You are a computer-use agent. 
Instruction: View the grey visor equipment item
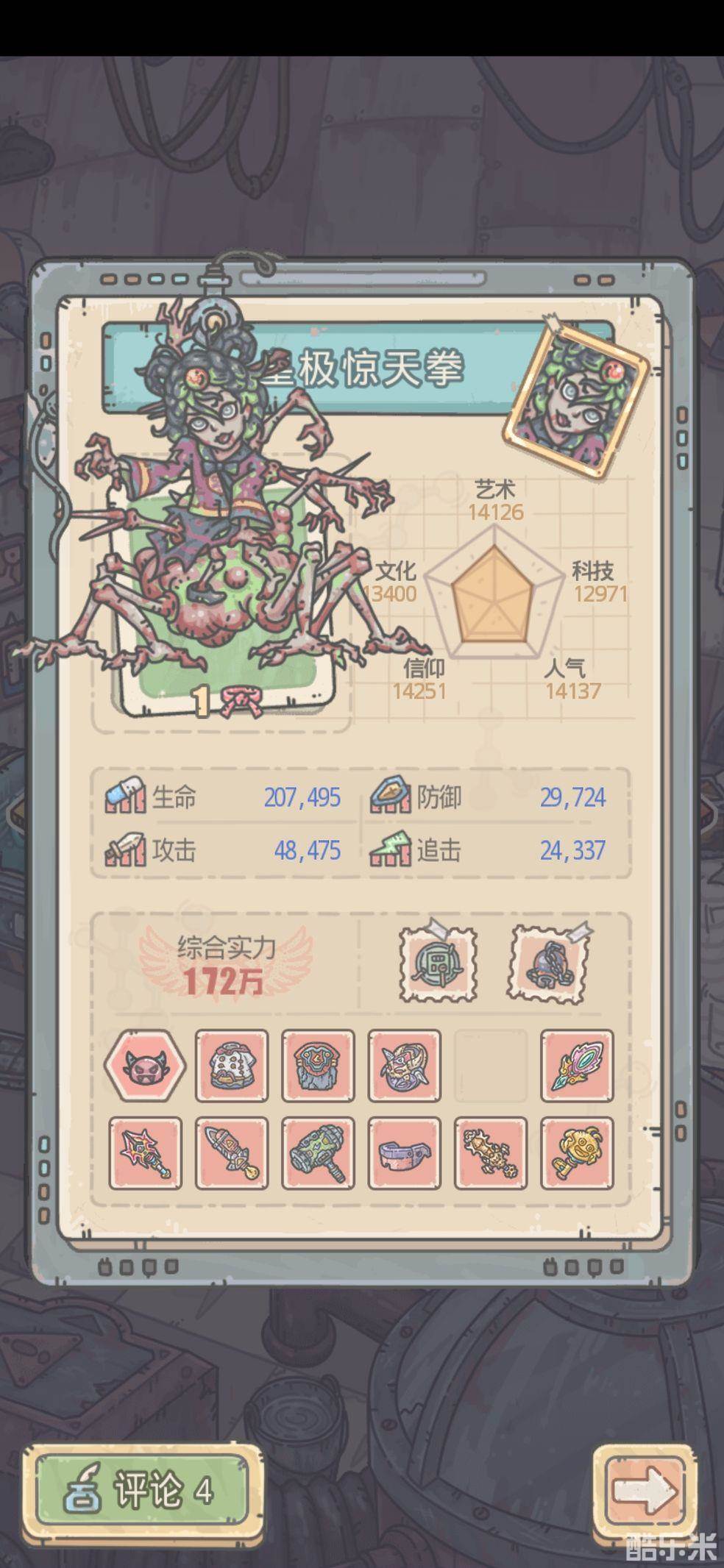404,1152
